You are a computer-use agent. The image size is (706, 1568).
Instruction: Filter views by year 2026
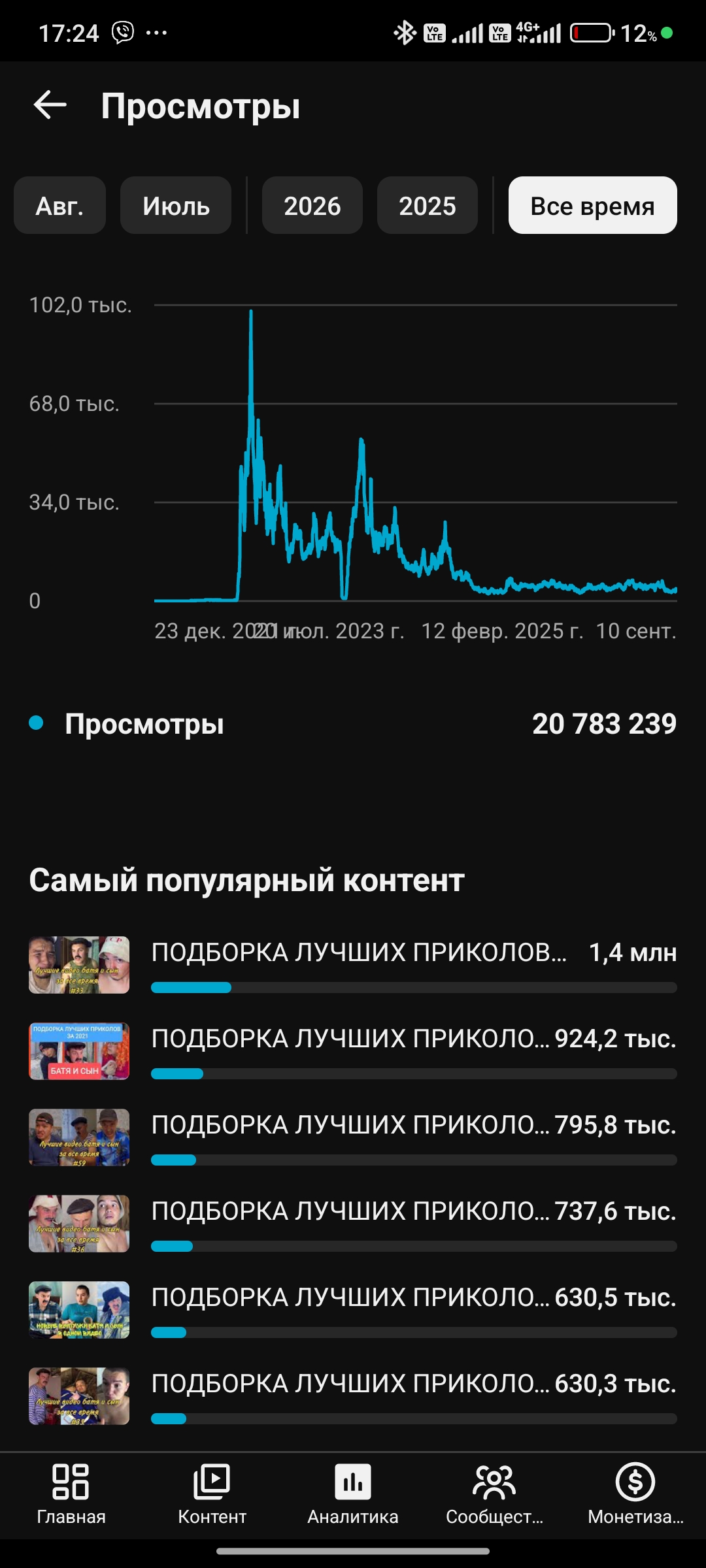point(312,206)
